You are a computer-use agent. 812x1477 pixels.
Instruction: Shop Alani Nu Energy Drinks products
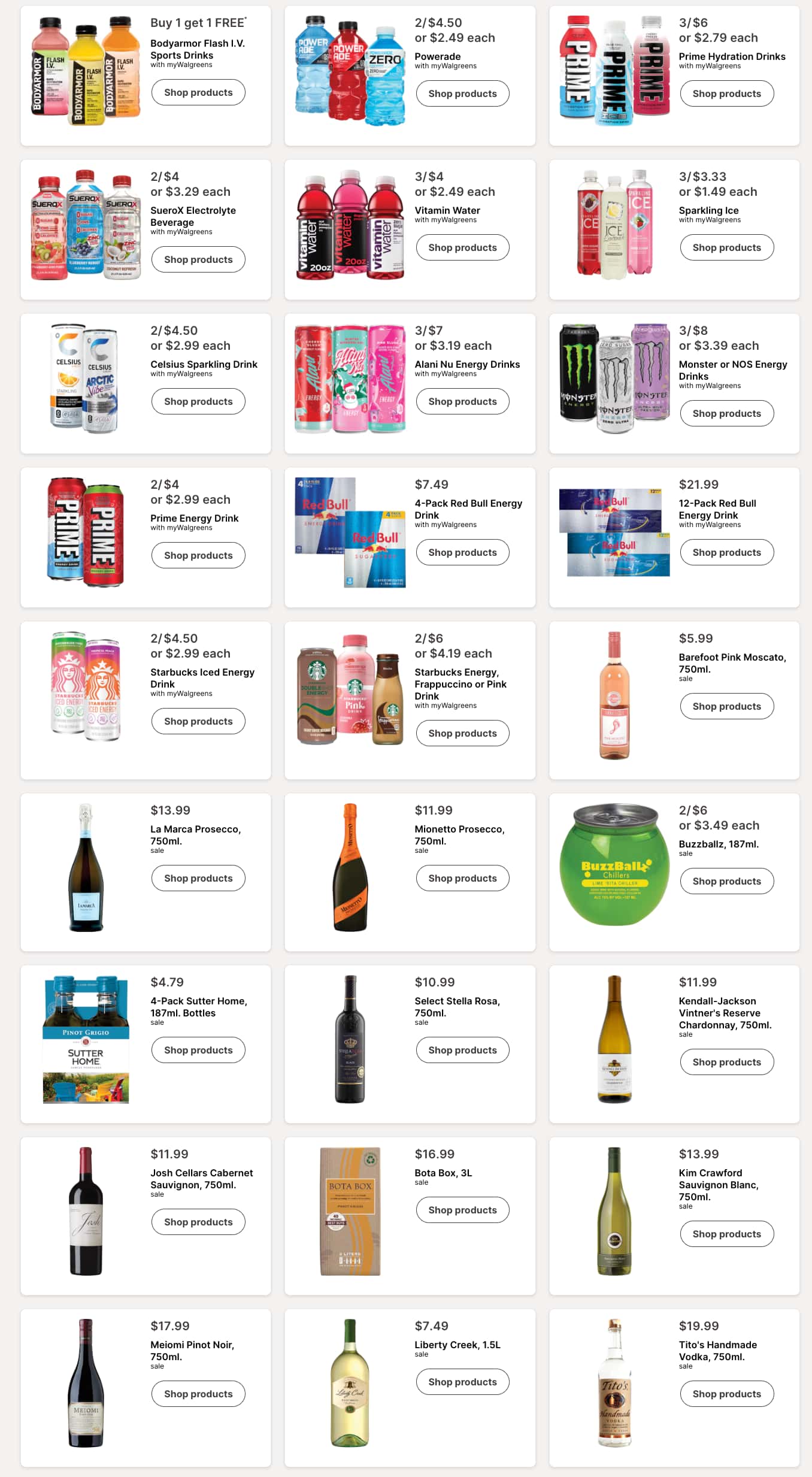(462, 401)
